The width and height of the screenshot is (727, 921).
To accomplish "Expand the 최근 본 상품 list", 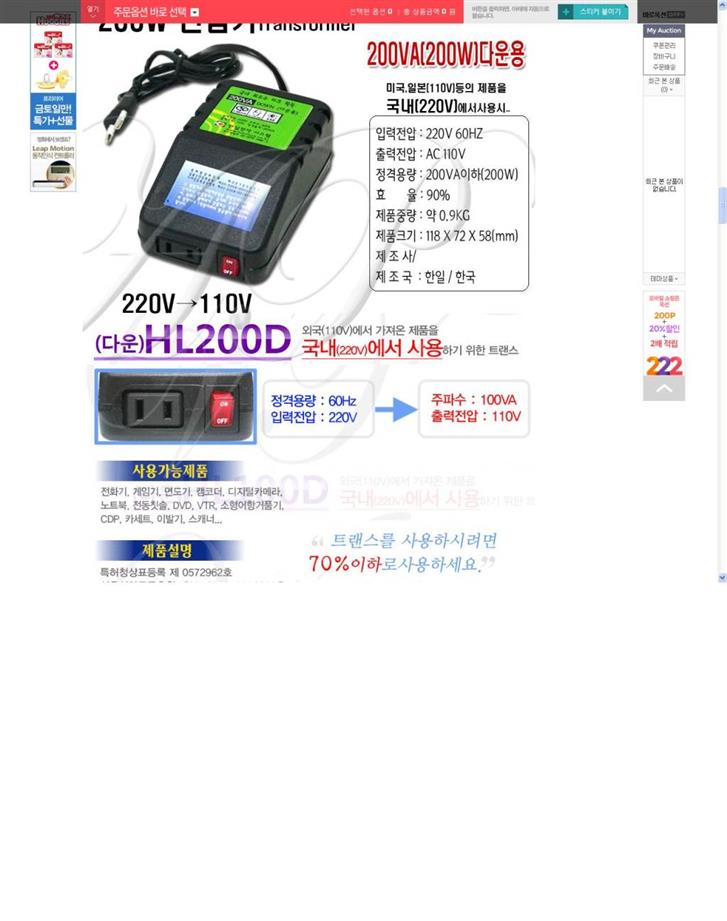I will [663, 85].
